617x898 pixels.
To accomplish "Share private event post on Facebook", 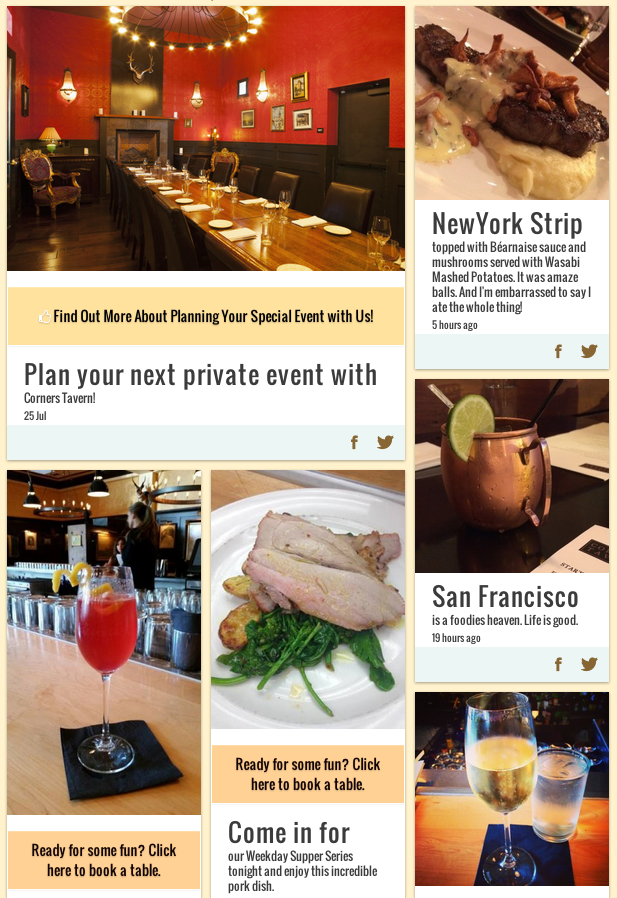I will (354, 442).
